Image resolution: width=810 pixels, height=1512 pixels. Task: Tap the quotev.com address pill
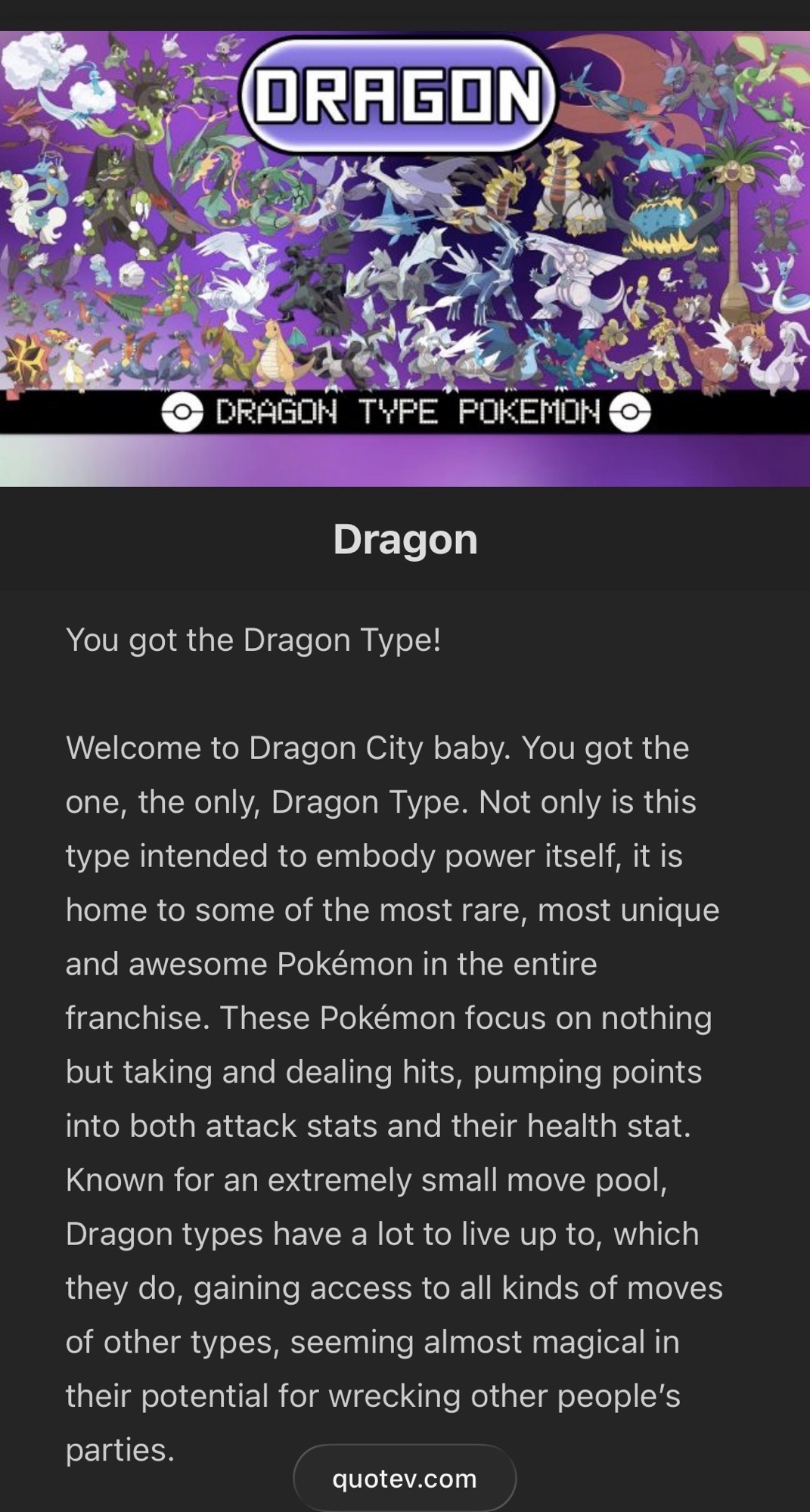pyautogui.click(x=405, y=1478)
